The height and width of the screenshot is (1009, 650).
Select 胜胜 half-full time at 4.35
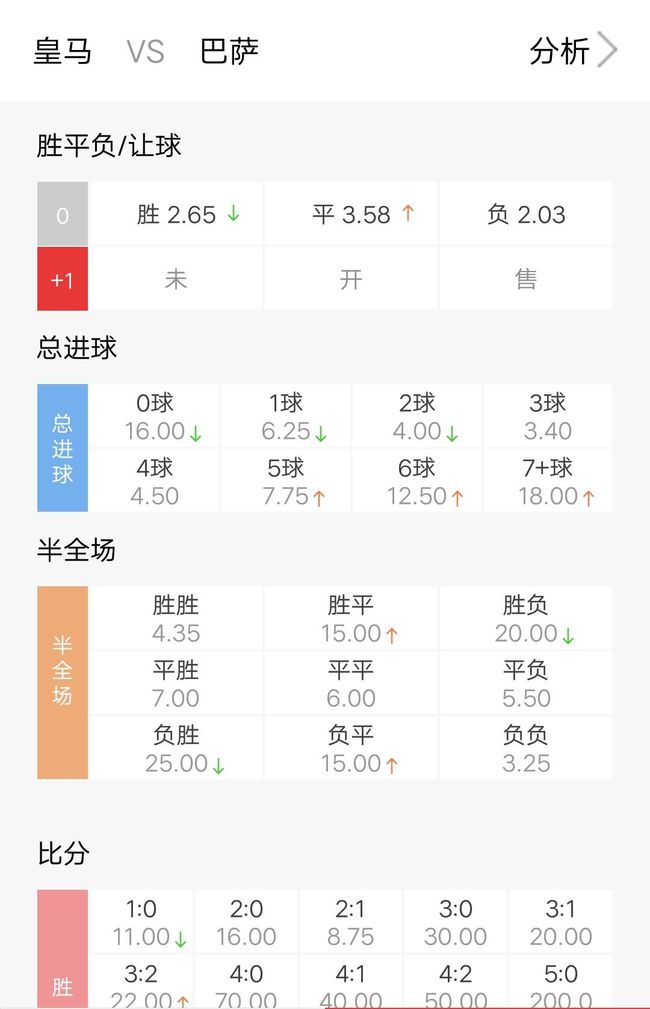coord(176,619)
